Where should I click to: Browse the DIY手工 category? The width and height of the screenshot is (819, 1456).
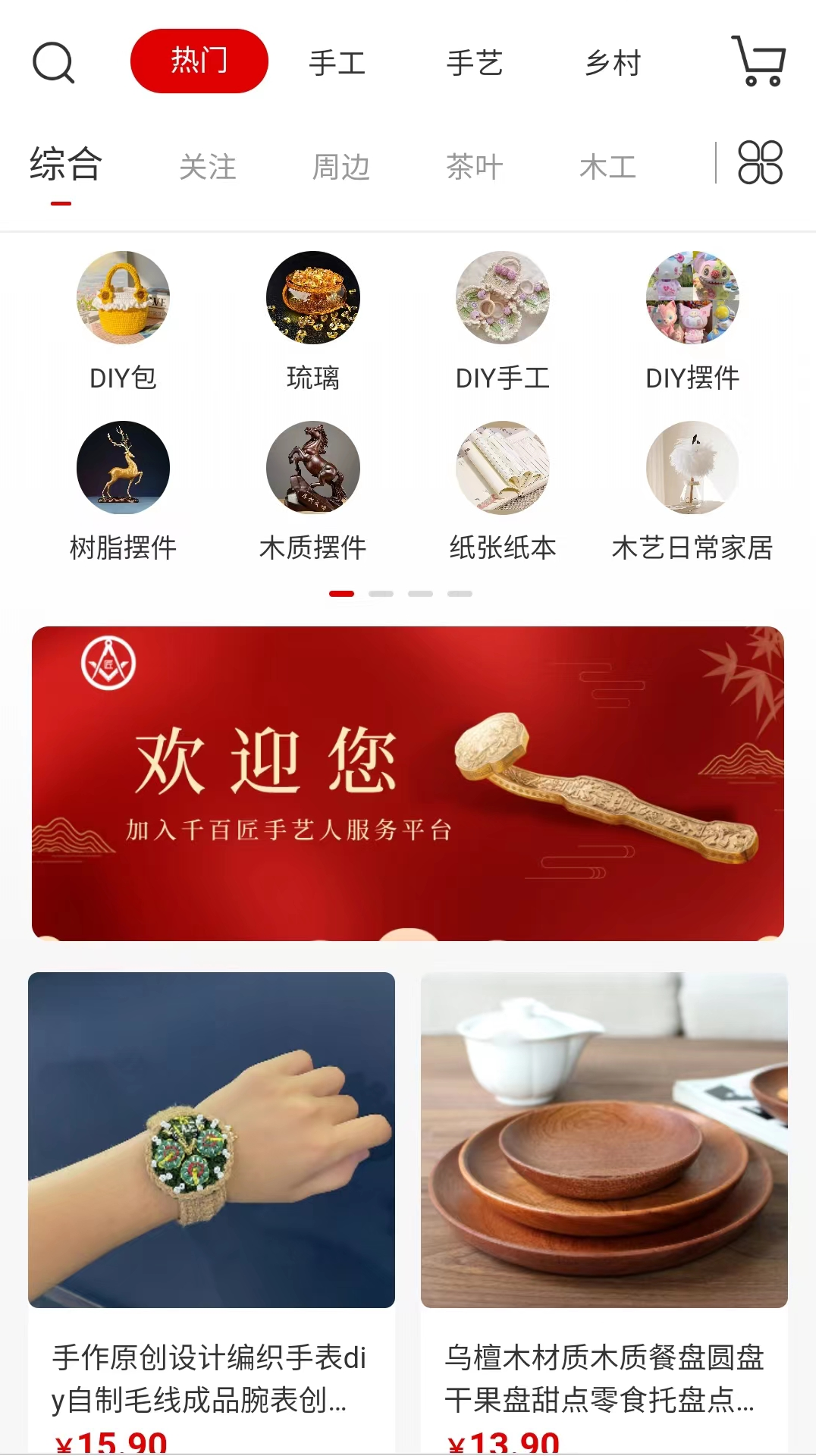[502, 320]
